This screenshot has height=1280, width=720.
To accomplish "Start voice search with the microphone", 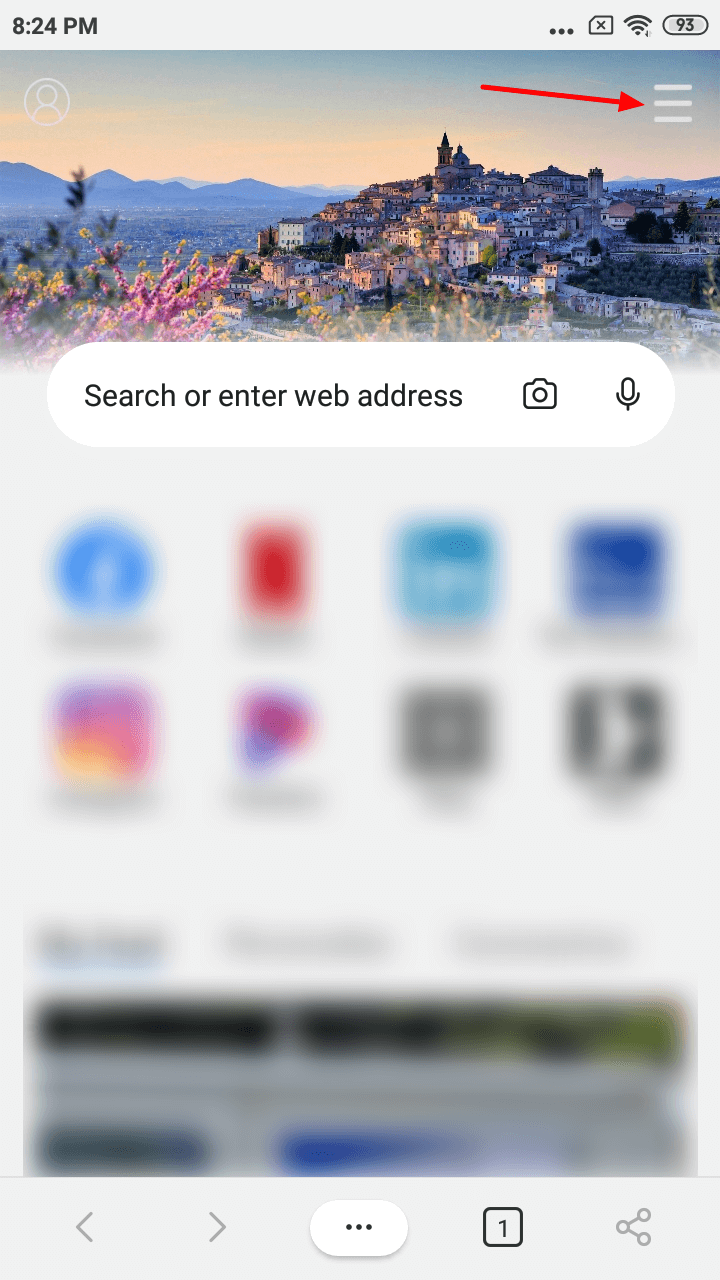I will coord(628,395).
